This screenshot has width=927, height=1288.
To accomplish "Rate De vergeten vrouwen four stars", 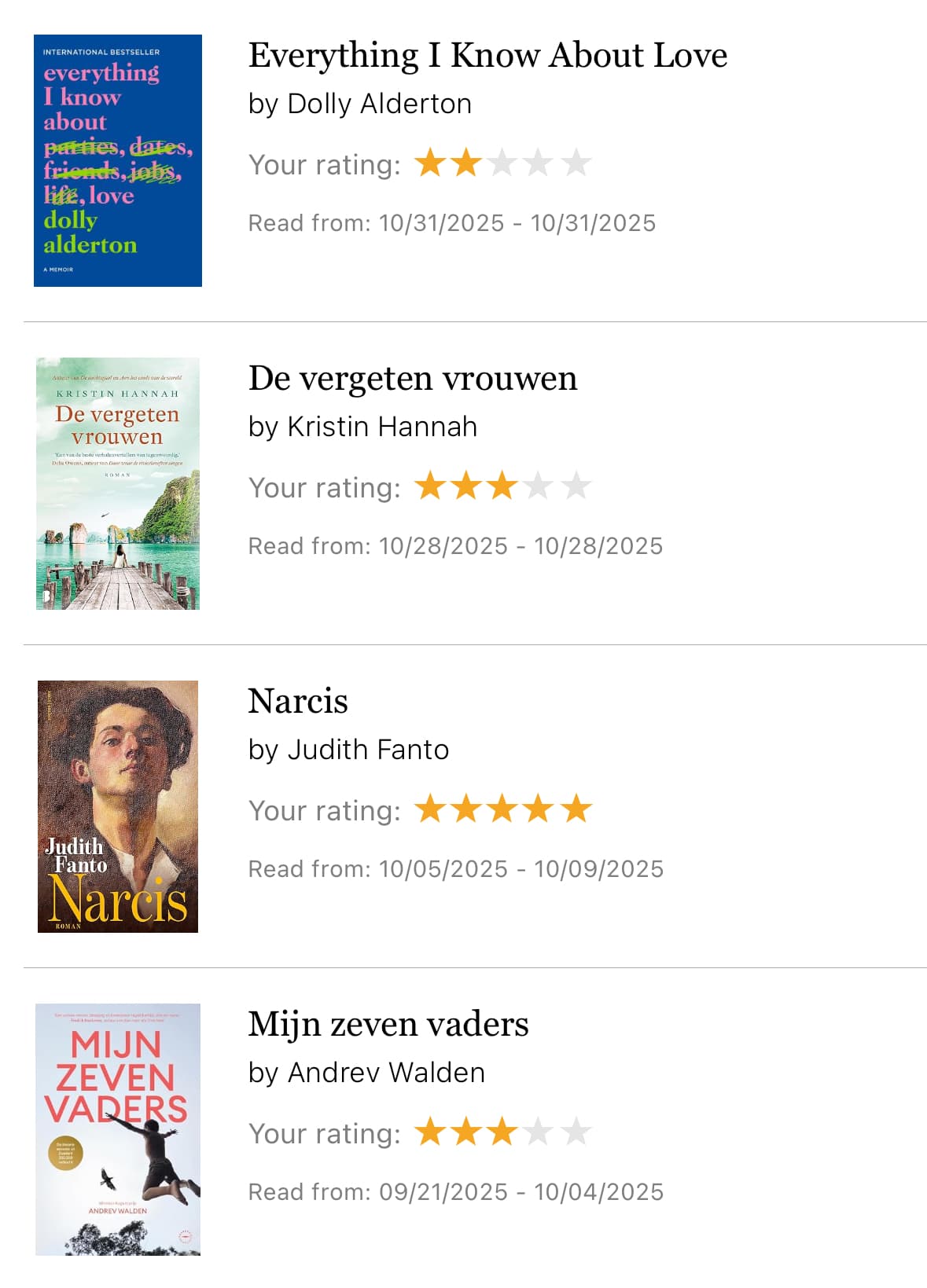I will coord(539,486).
